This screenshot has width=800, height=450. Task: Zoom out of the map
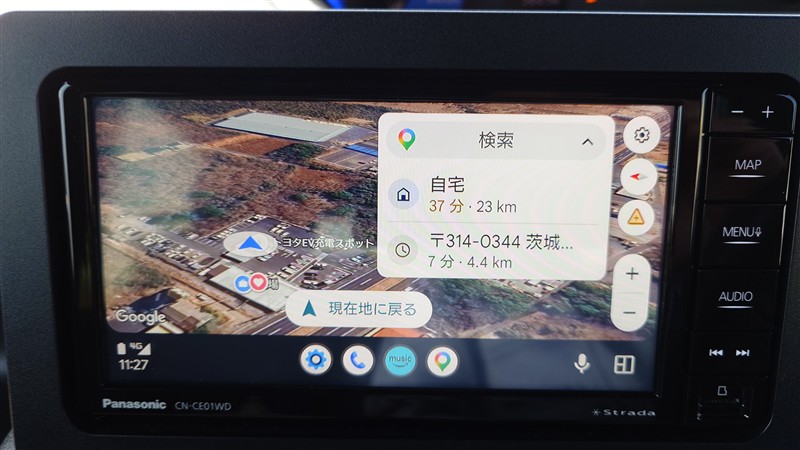[630, 312]
